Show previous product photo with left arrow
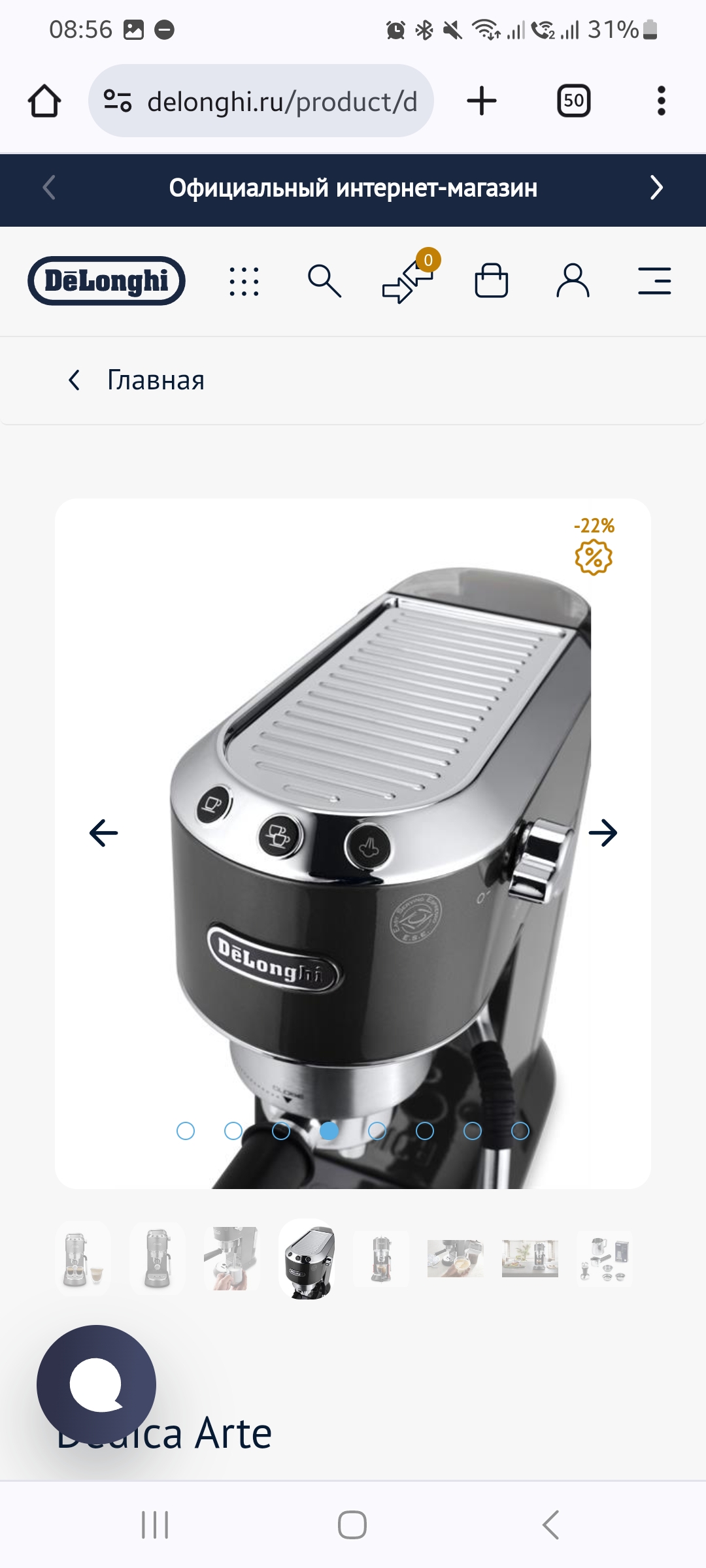This screenshot has height=1568, width=706. click(103, 833)
